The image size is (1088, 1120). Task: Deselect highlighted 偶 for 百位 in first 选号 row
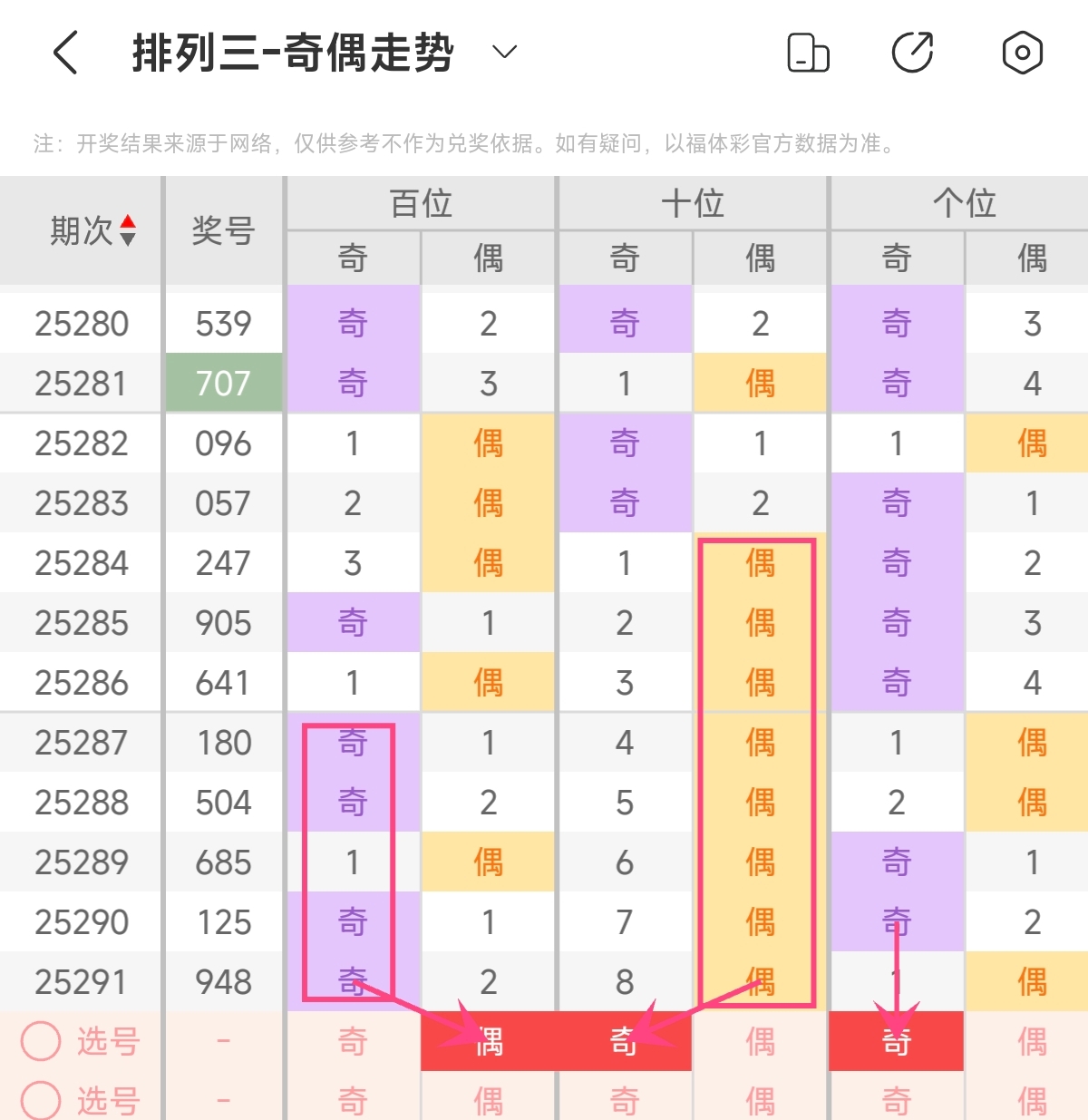point(489,1041)
